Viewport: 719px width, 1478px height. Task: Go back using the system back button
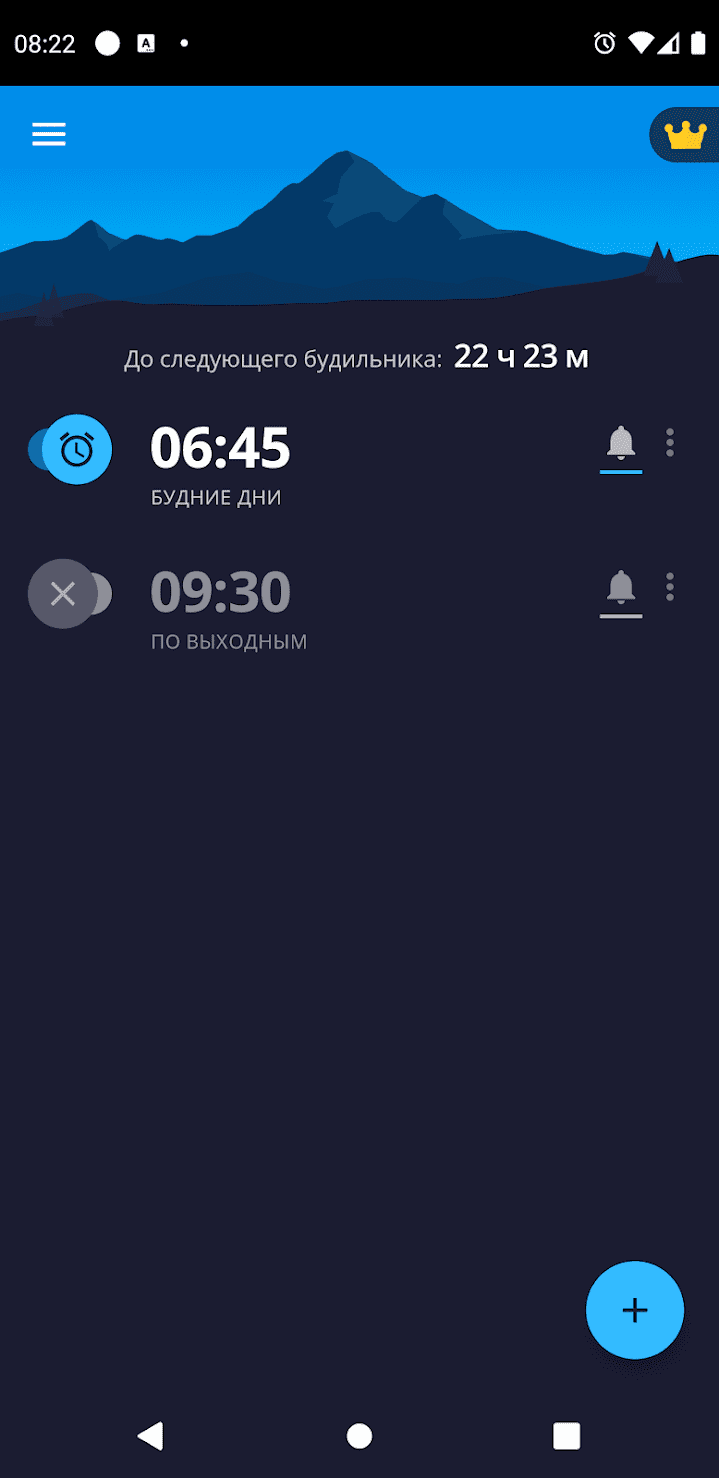pos(151,1436)
